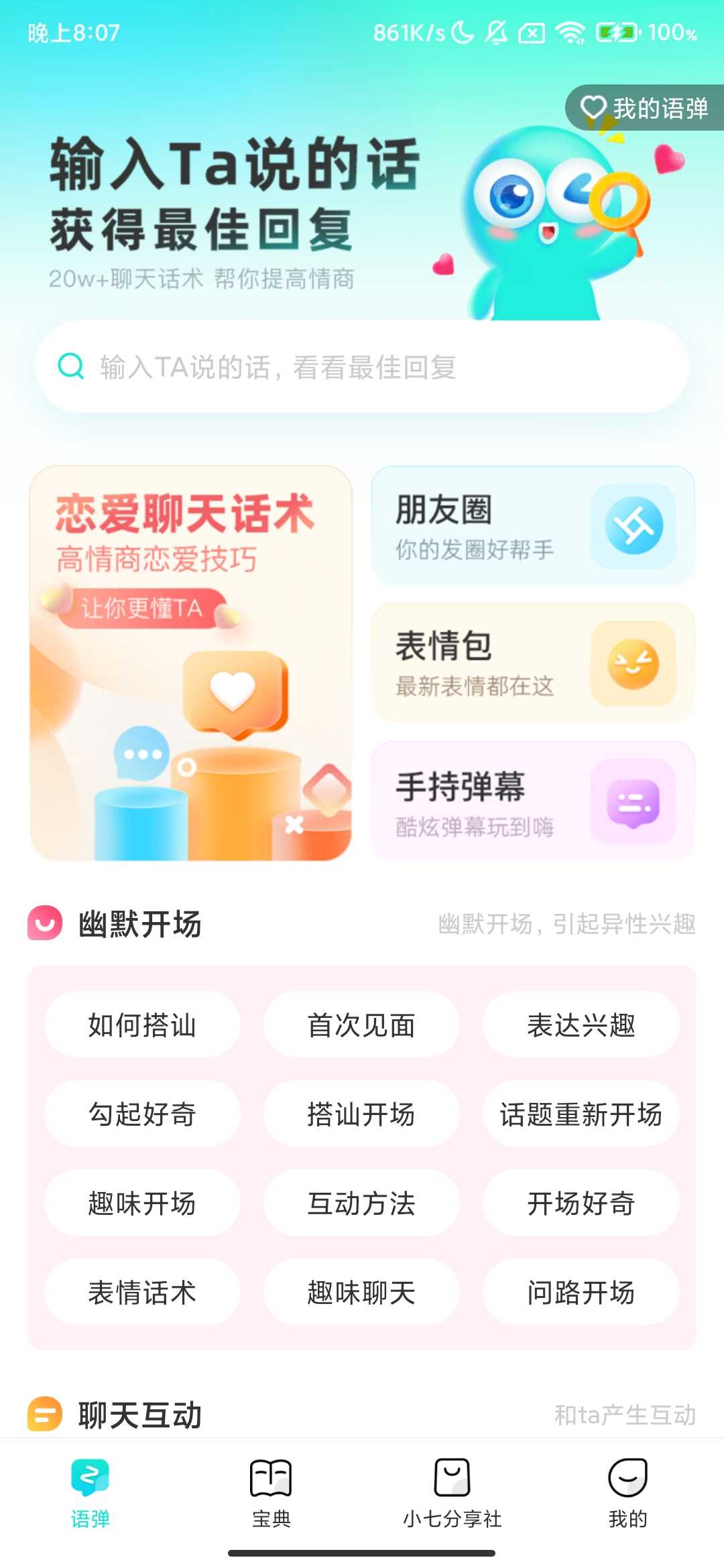
Task: Select 表情话术 under 幽默开场
Action: pyautogui.click(x=142, y=1292)
